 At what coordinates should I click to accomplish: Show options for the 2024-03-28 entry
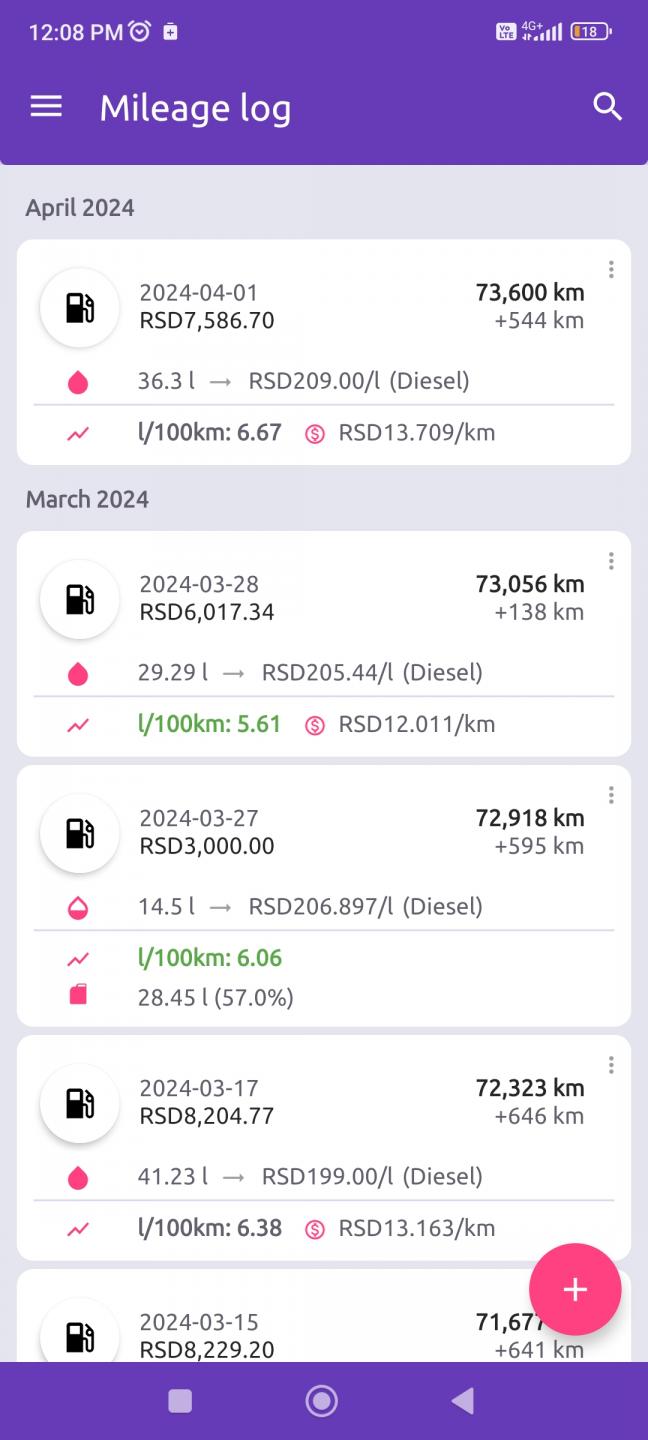pyautogui.click(x=611, y=561)
